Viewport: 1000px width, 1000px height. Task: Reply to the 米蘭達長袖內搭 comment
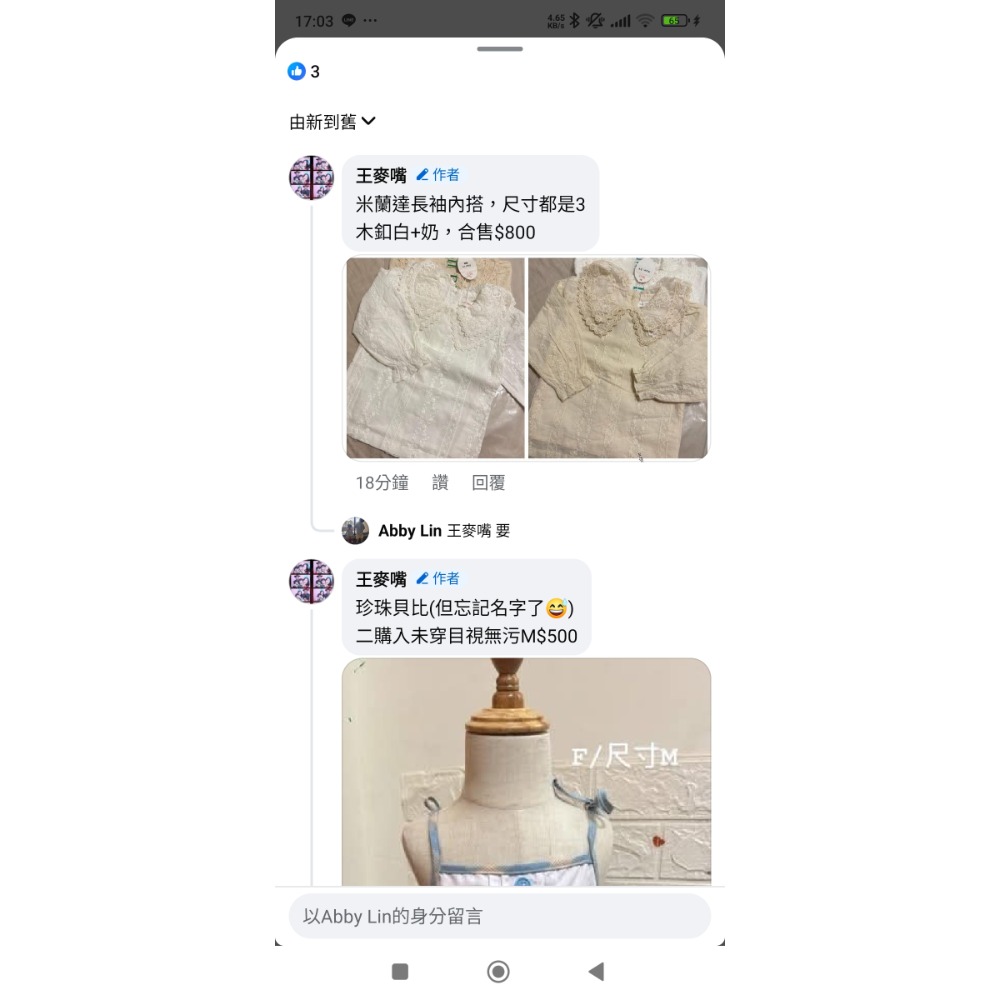pyautogui.click(x=488, y=483)
